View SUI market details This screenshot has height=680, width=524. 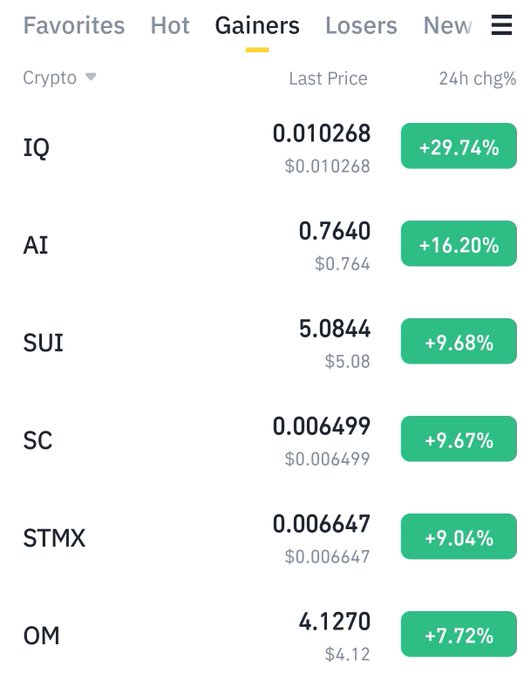click(x=262, y=343)
